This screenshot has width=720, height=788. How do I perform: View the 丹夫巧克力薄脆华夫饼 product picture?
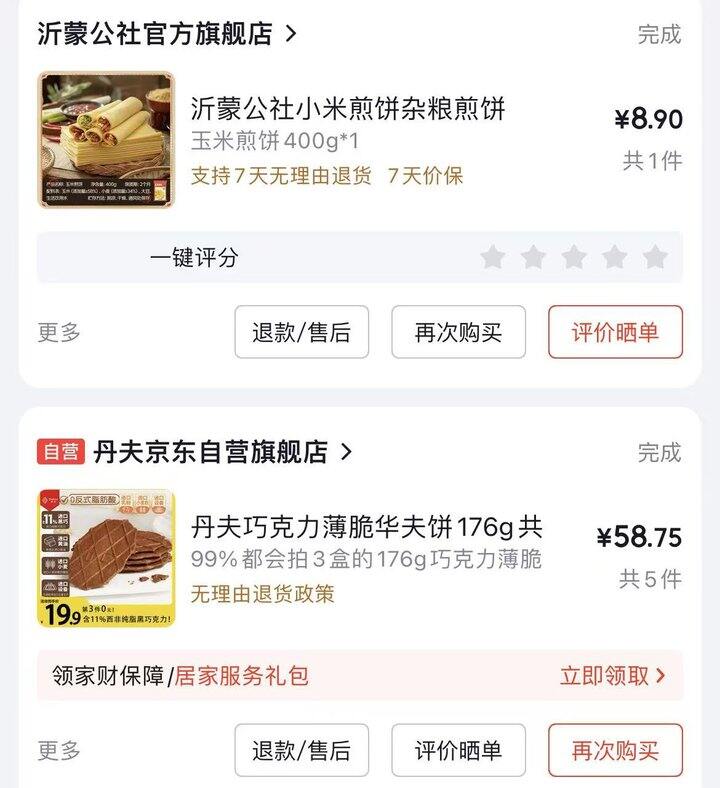(x=106, y=558)
